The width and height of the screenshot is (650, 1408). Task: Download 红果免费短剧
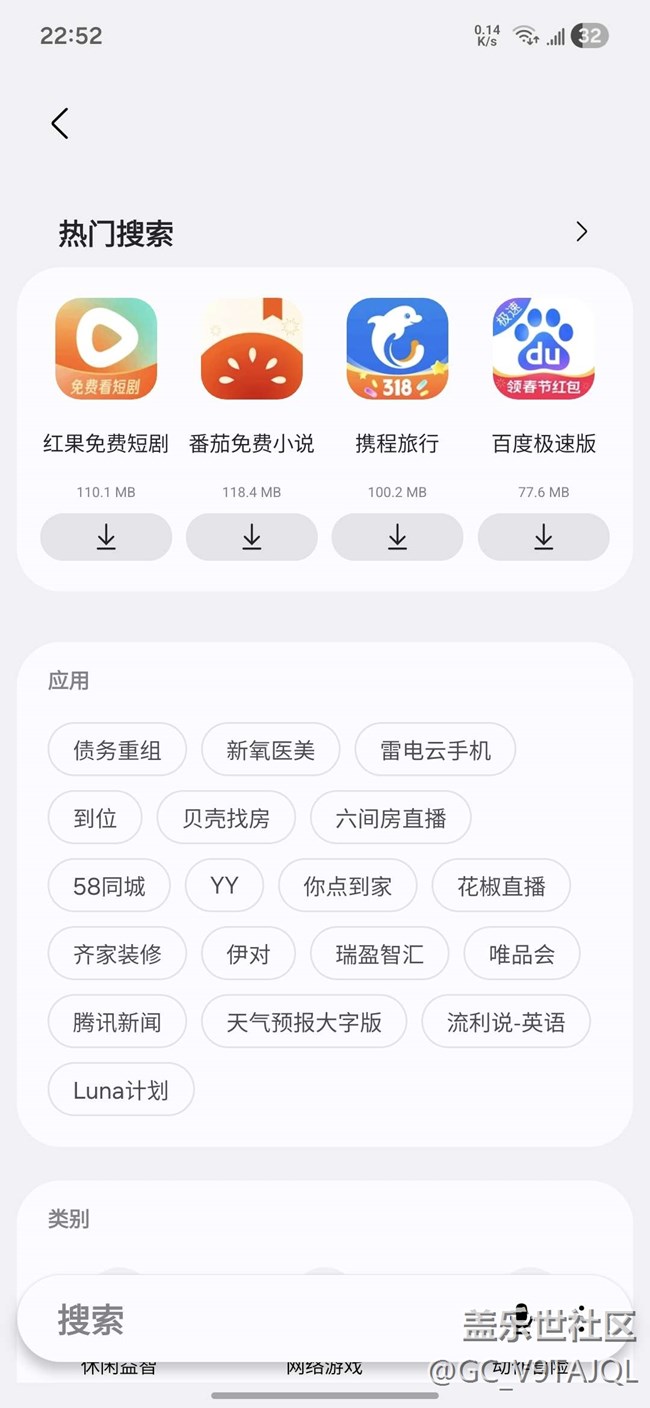[x=106, y=537]
